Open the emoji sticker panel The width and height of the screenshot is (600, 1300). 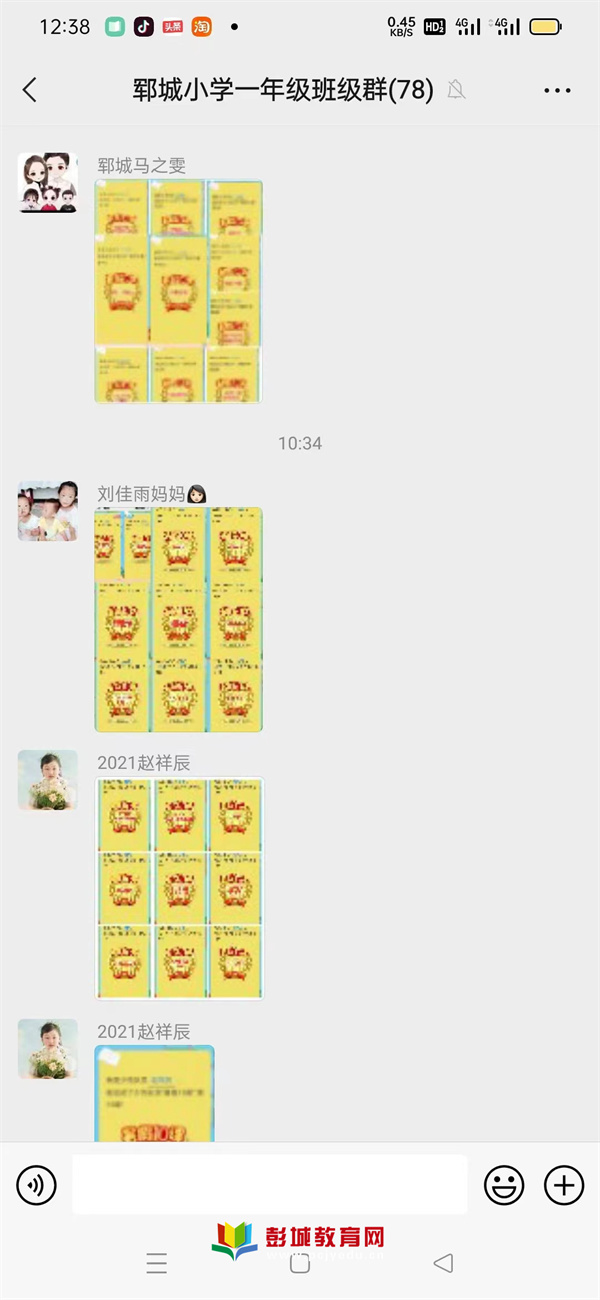(x=504, y=1186)
